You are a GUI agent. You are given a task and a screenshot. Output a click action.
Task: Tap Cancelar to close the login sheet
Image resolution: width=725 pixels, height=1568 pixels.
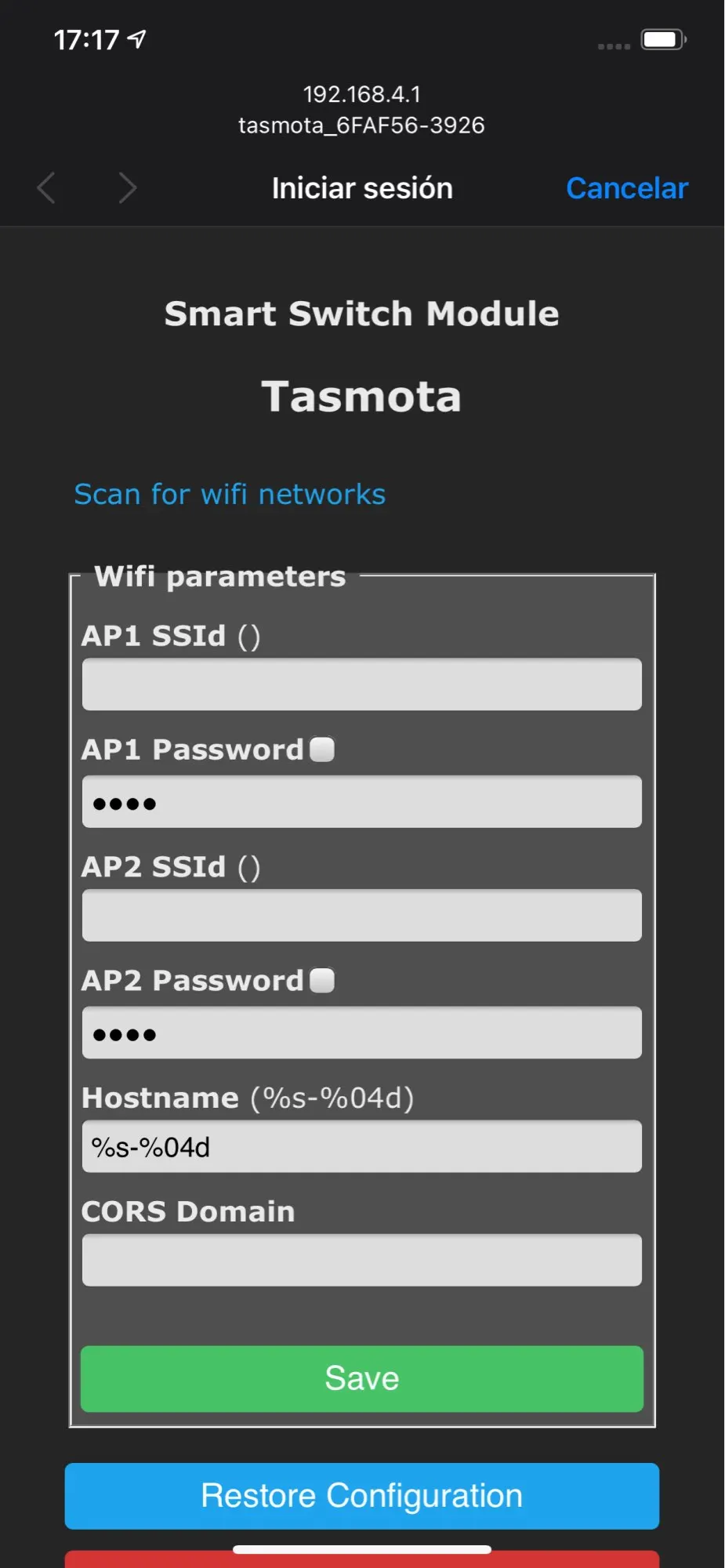(x=627, y=188)
